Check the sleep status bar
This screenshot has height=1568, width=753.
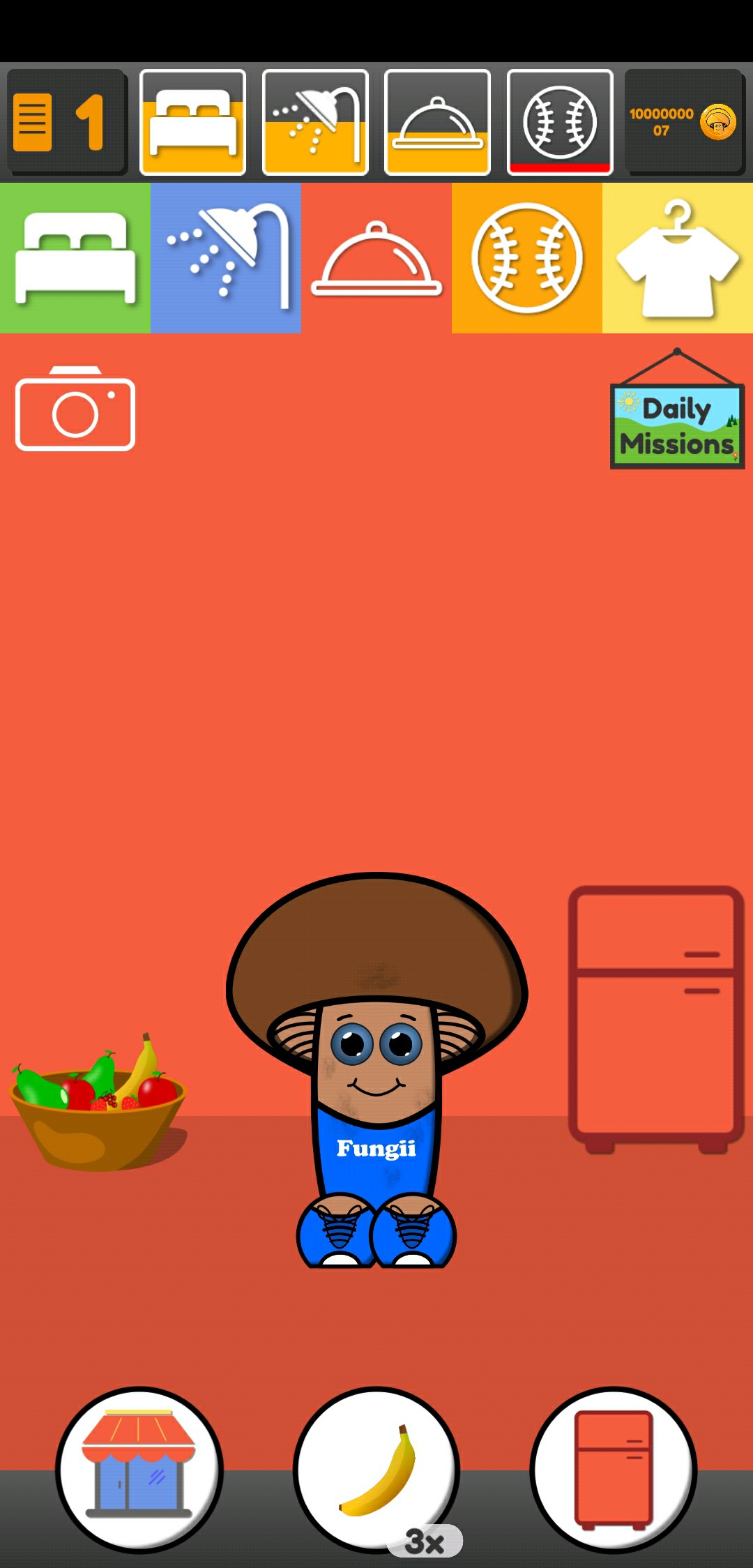[192, 122]
